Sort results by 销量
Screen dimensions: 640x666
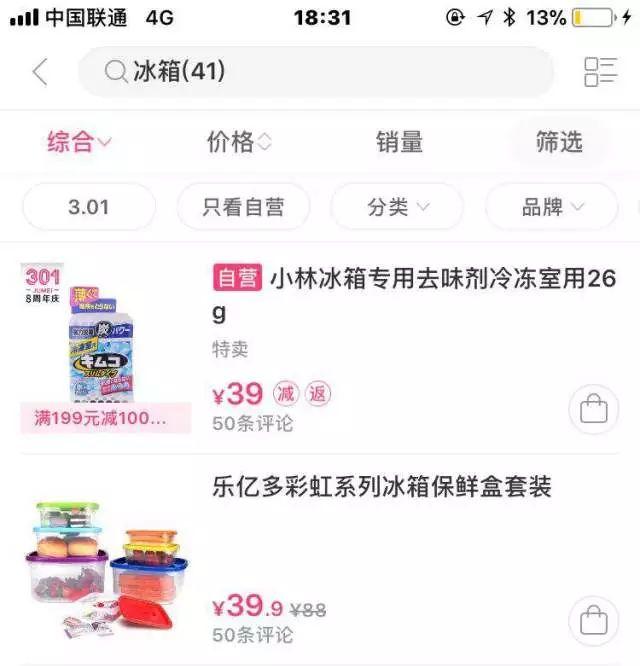click(x=399, y=143)
